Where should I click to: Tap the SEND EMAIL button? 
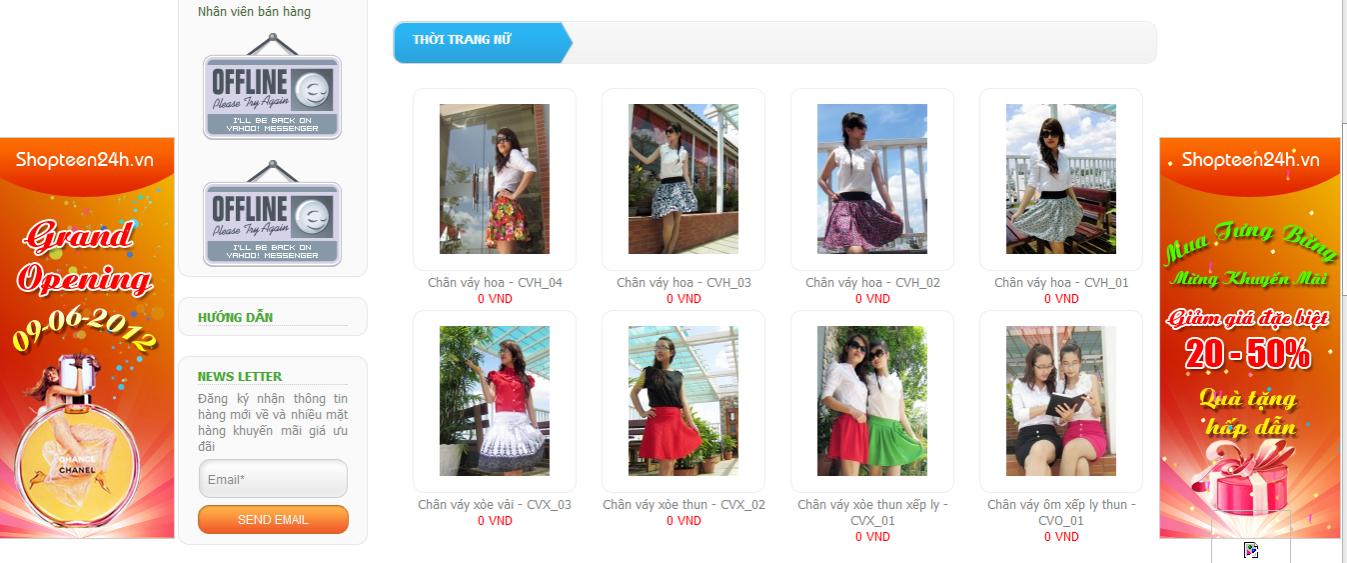point(273,520)
